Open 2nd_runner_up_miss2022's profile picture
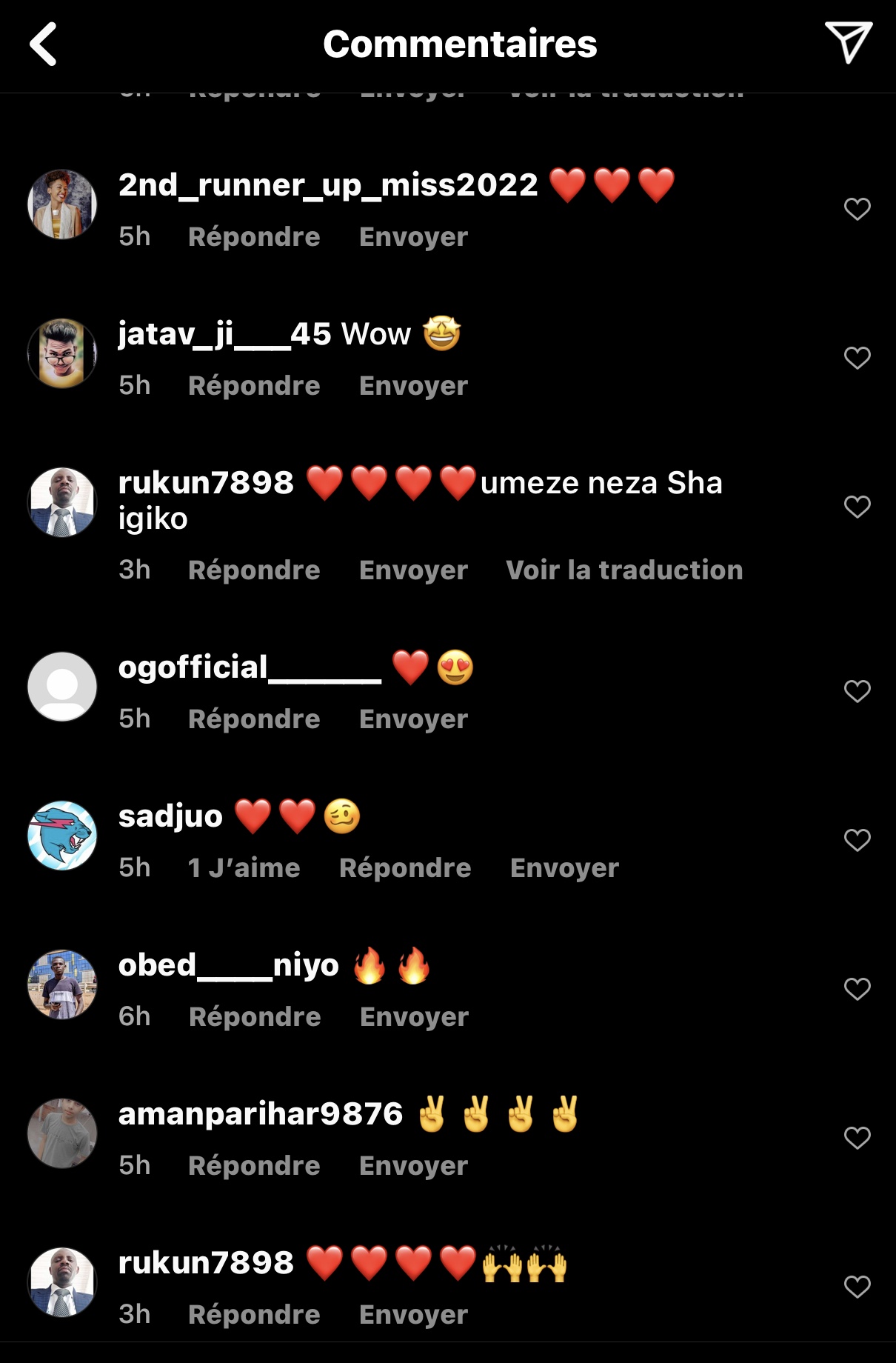896x1363 pixels. click(x=62, y=204)
